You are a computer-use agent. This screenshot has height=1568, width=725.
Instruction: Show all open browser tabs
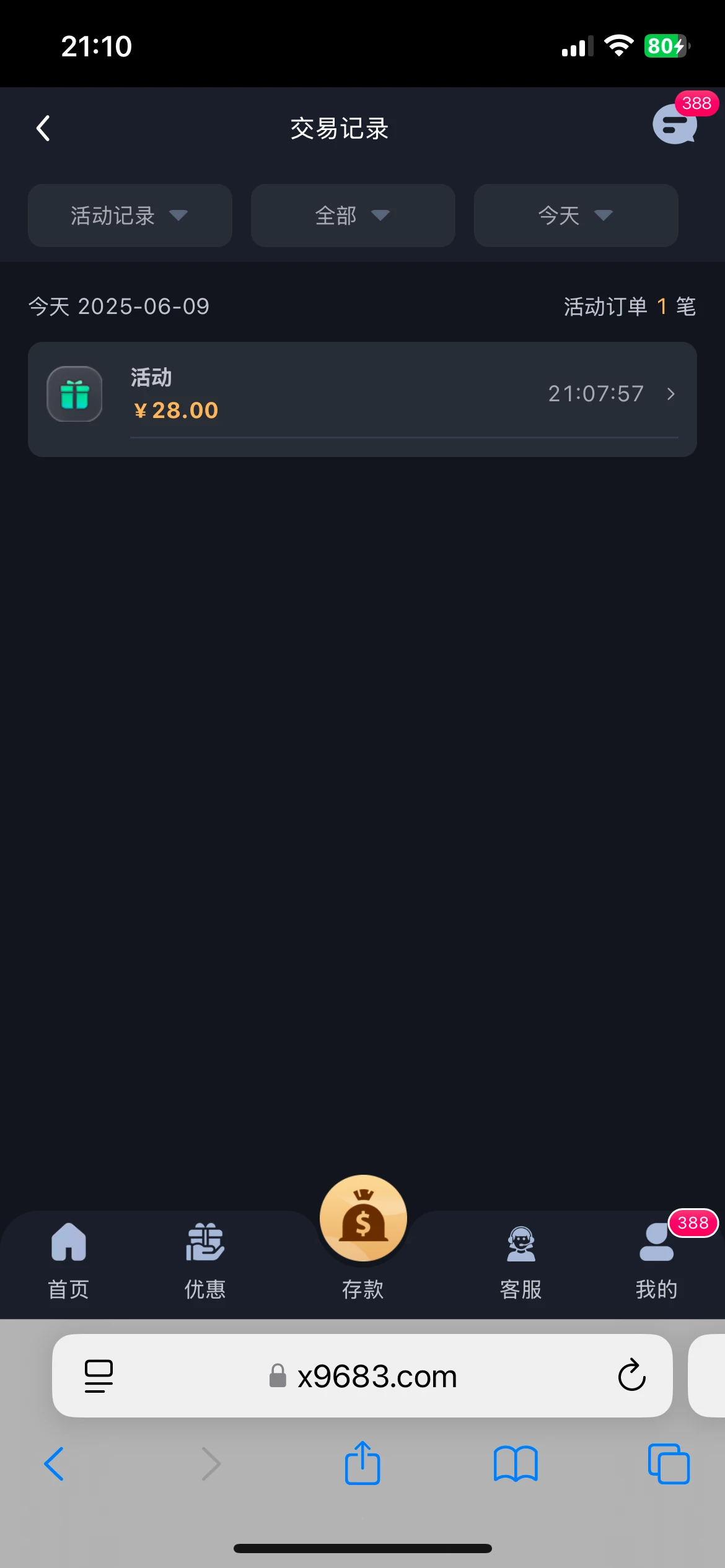pos(669,1464)
